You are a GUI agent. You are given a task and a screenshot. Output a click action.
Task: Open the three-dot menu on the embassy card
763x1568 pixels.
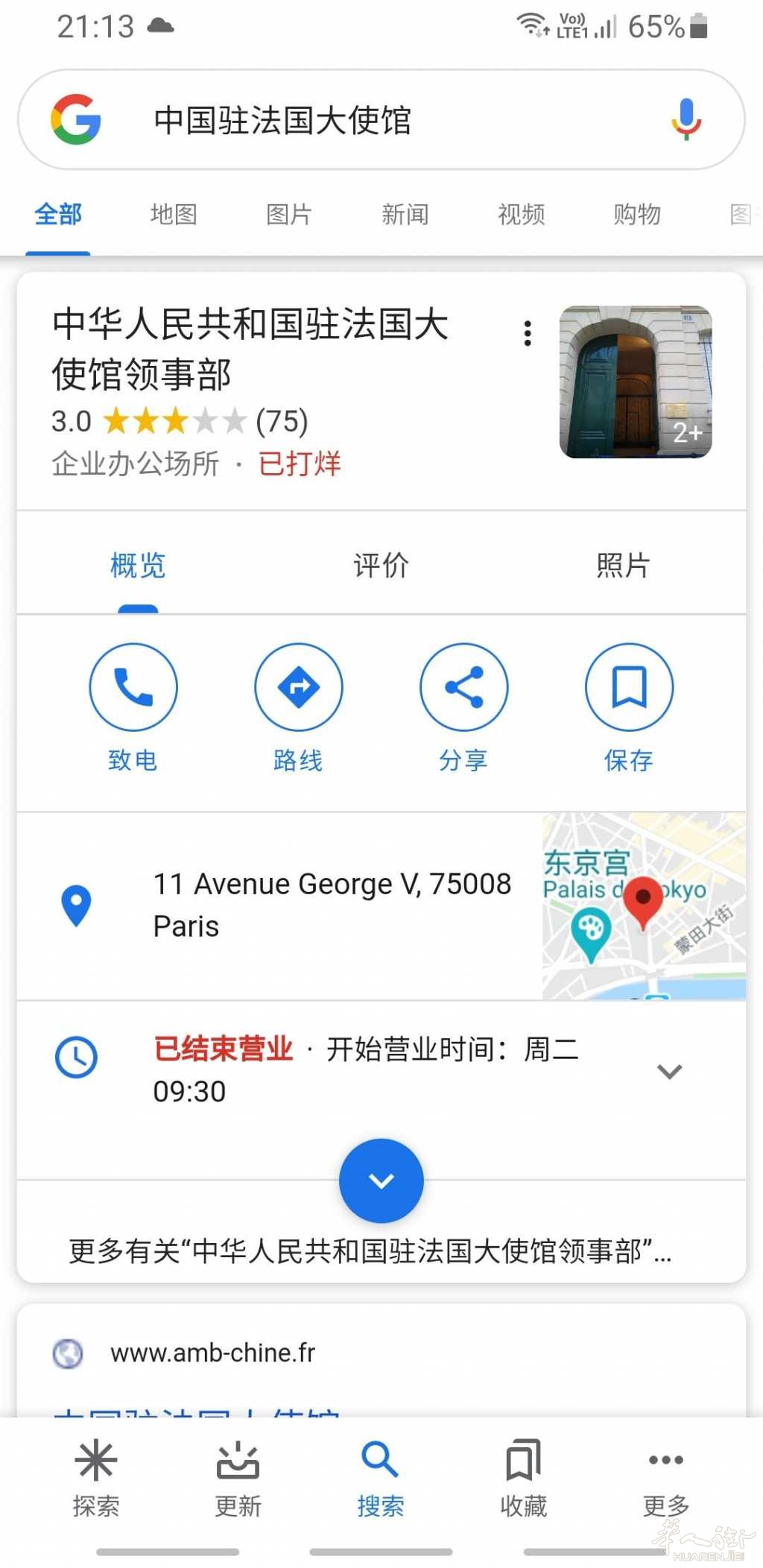pos(528,333)
